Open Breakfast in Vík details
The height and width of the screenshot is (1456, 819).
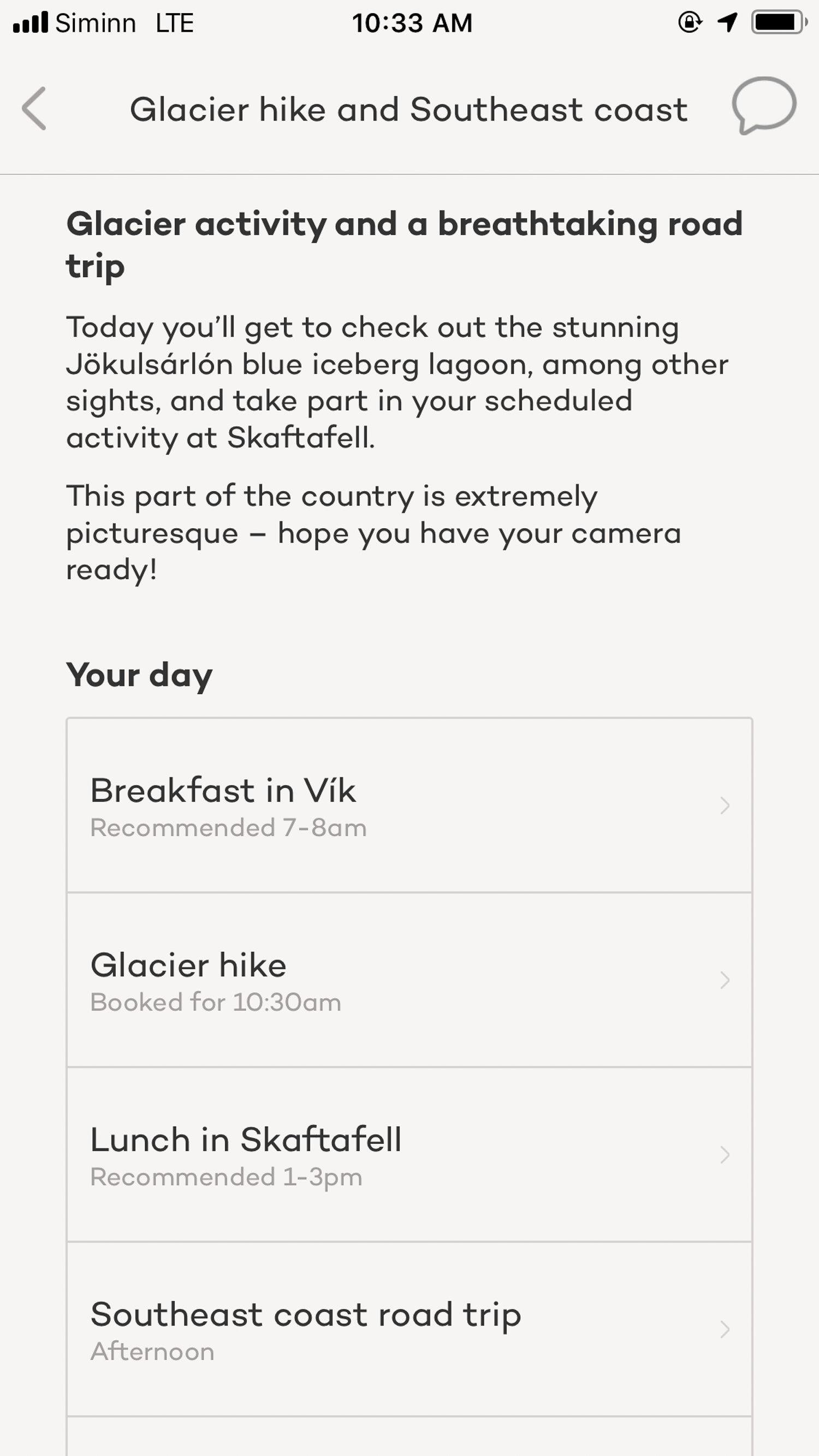click(410, 805)
